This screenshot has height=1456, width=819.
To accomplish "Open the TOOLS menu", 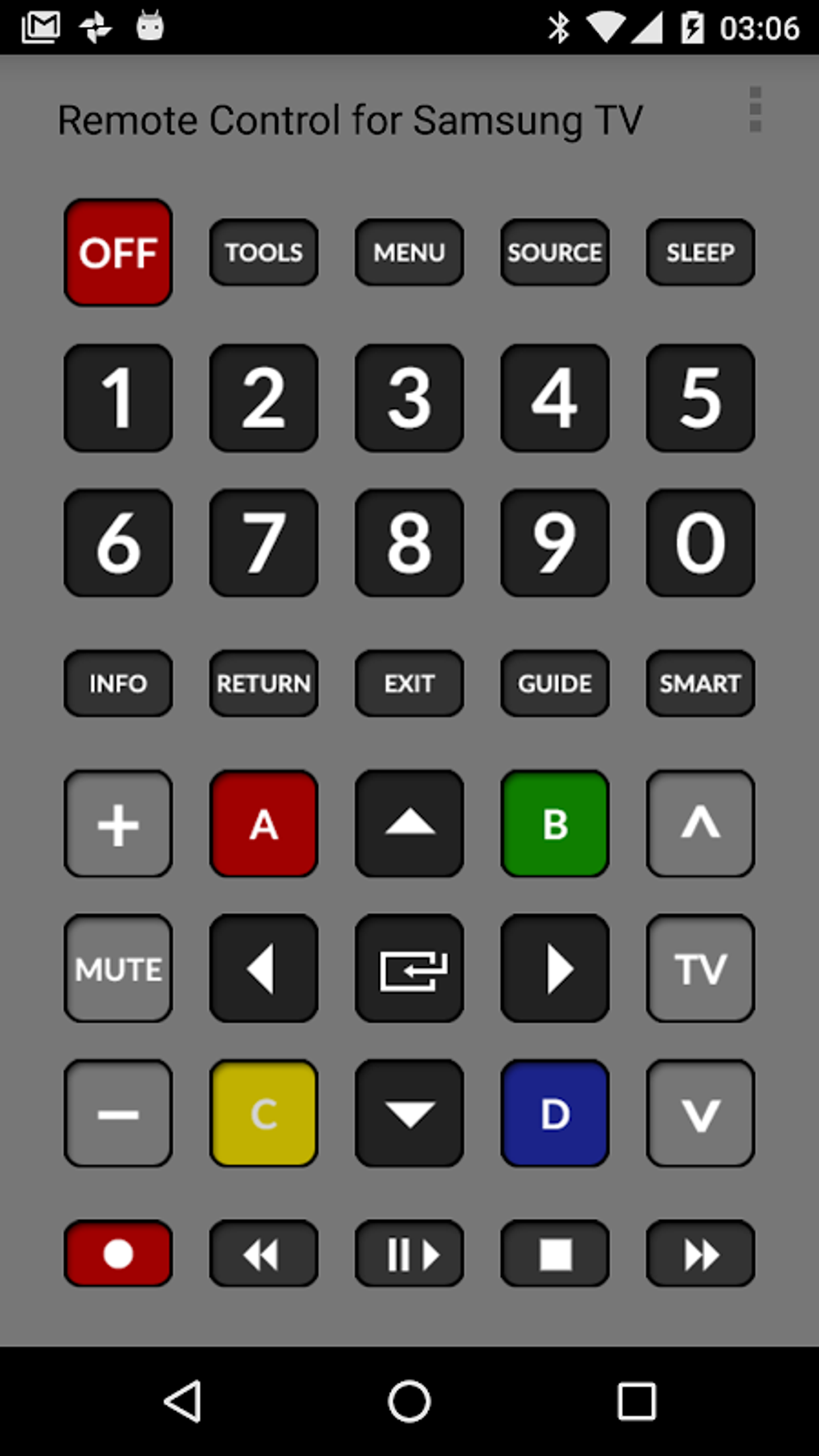I will click(x=263, y=252).
